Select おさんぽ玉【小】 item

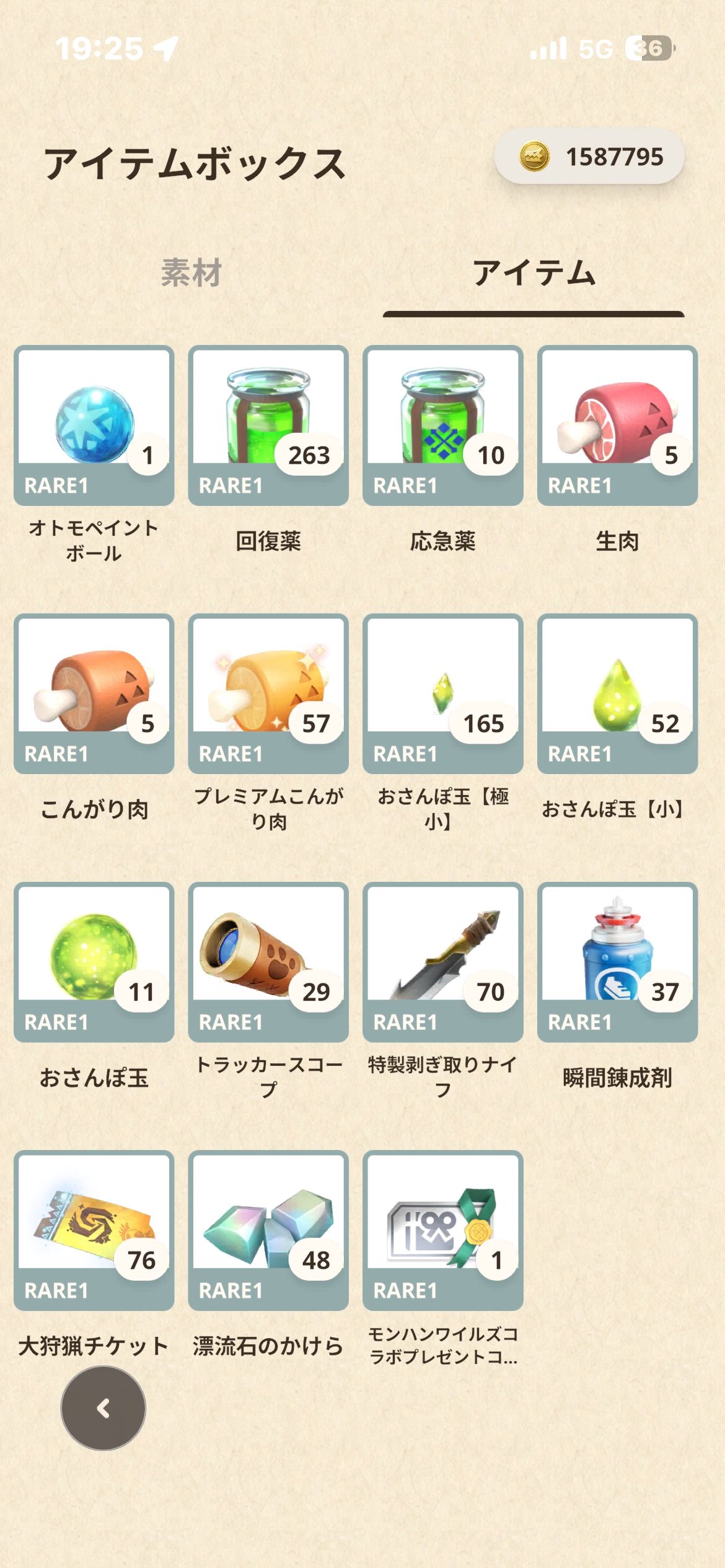coord(617,694)
